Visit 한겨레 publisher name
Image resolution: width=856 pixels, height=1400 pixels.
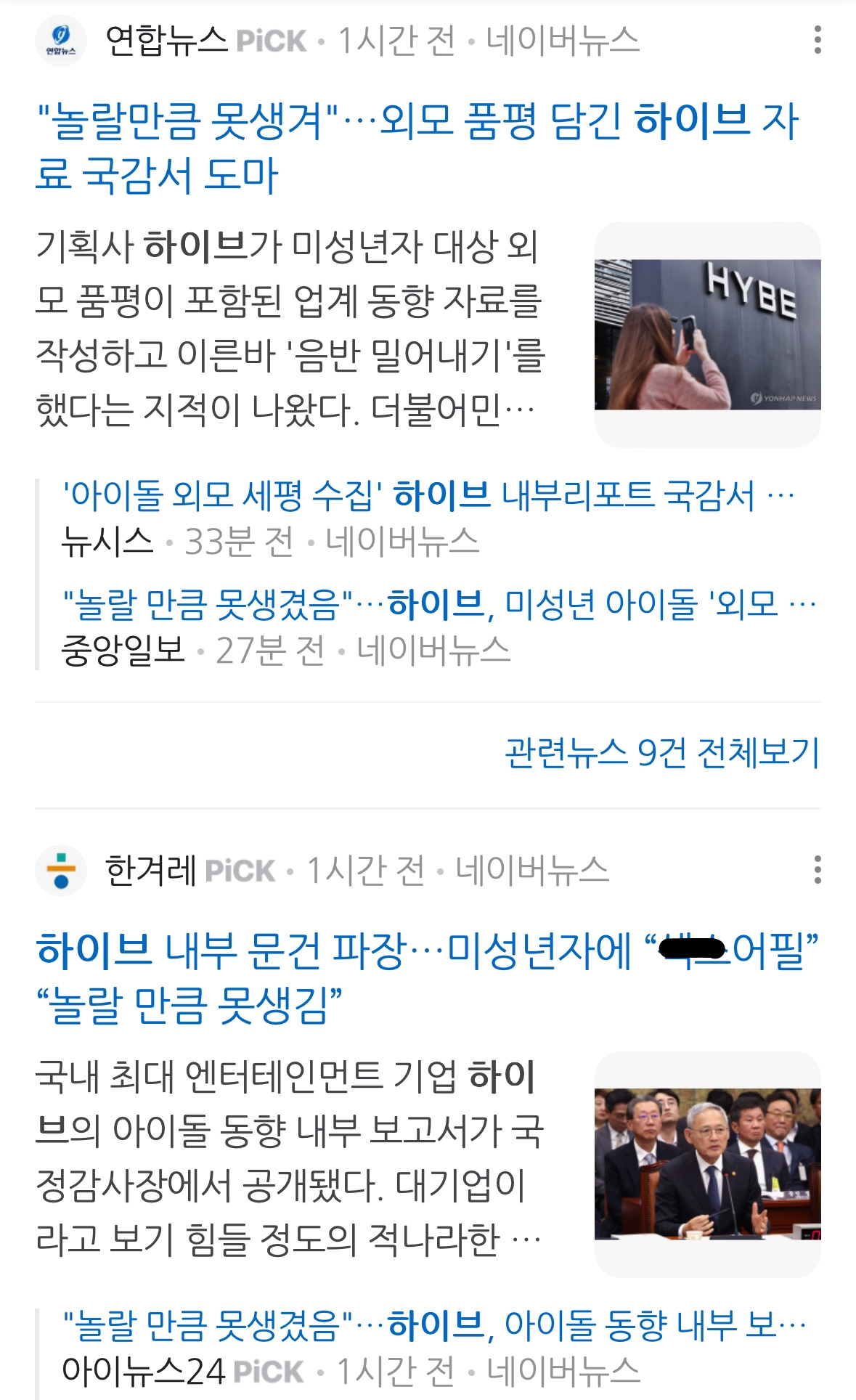pyautogui.click(x=151, y=870)
